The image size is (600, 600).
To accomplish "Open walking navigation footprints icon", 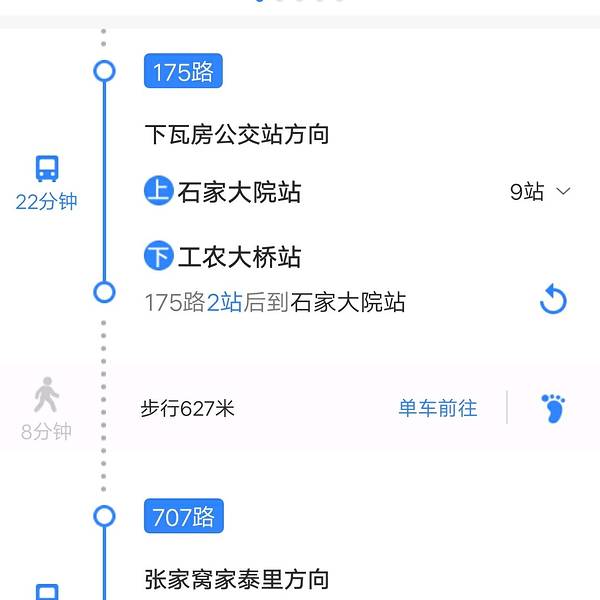I will pos(553,408).
